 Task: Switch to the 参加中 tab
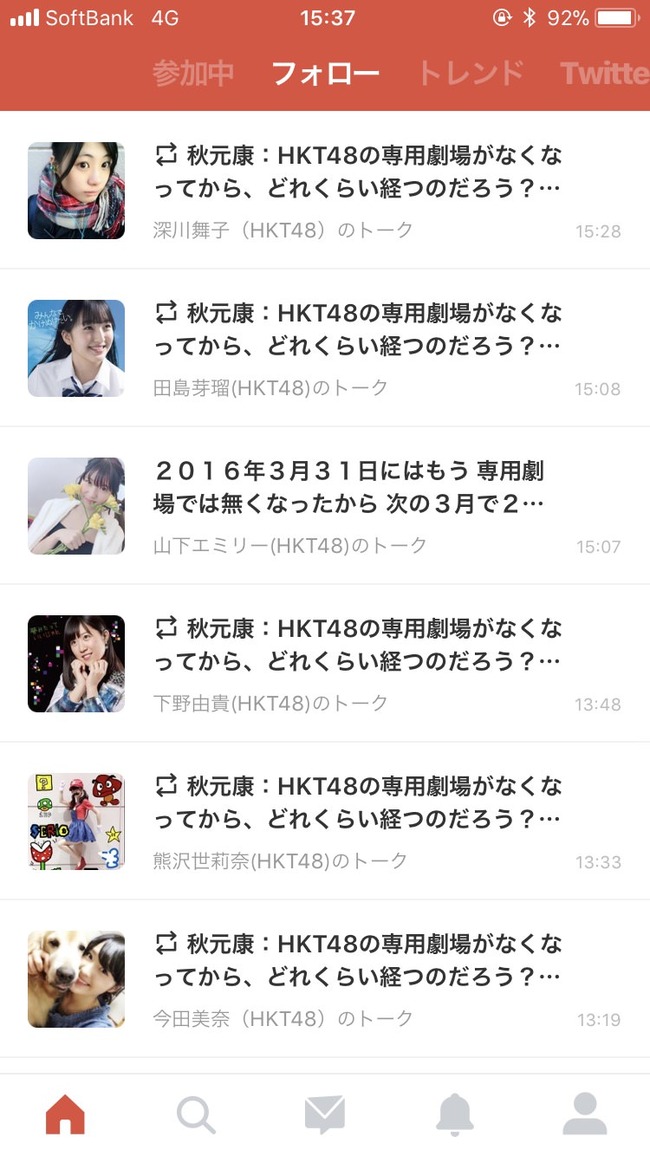[x=193, y=73]
